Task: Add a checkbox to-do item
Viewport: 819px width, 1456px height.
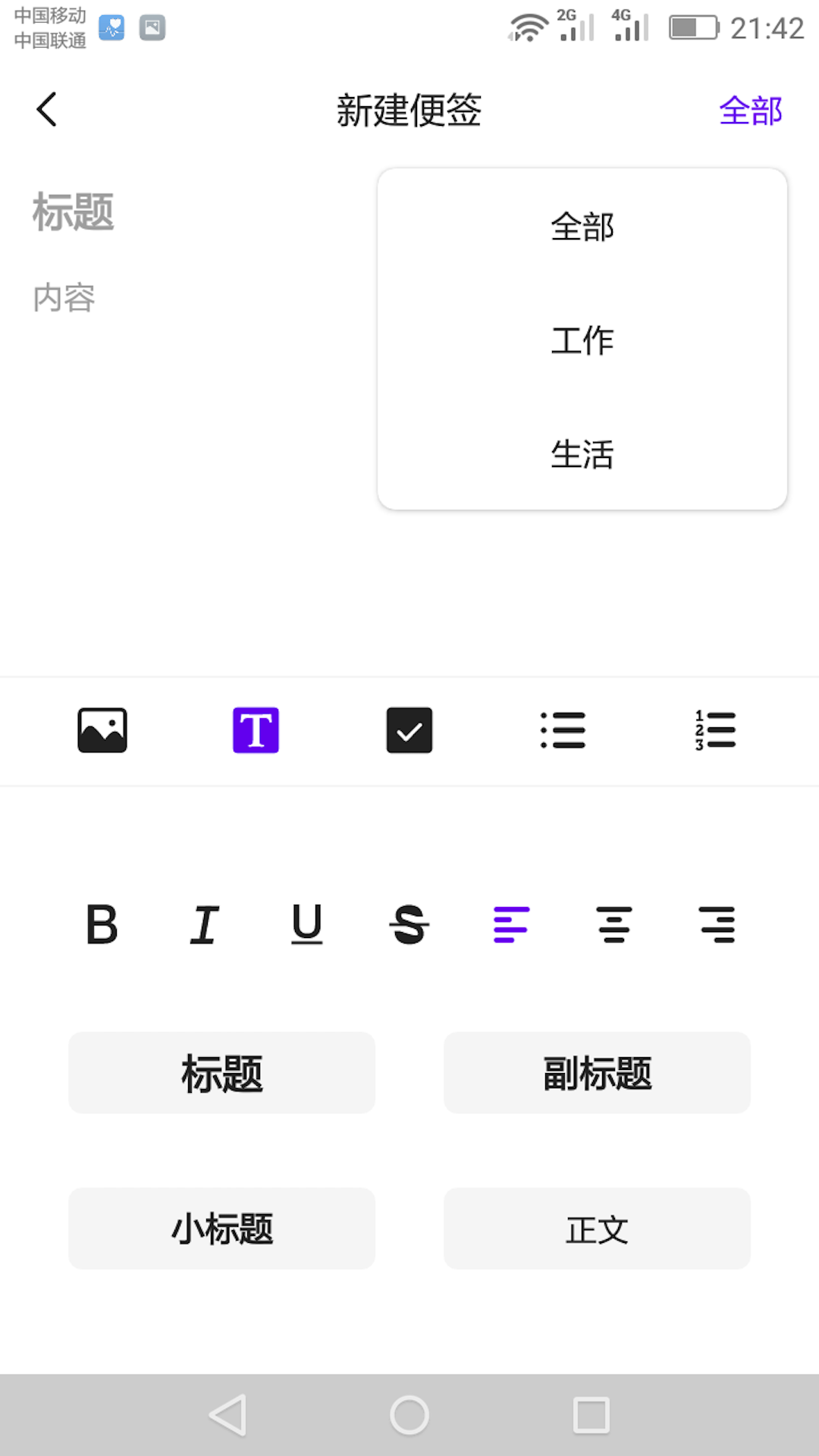Action: pyautogui.click(x=409, y=730)
